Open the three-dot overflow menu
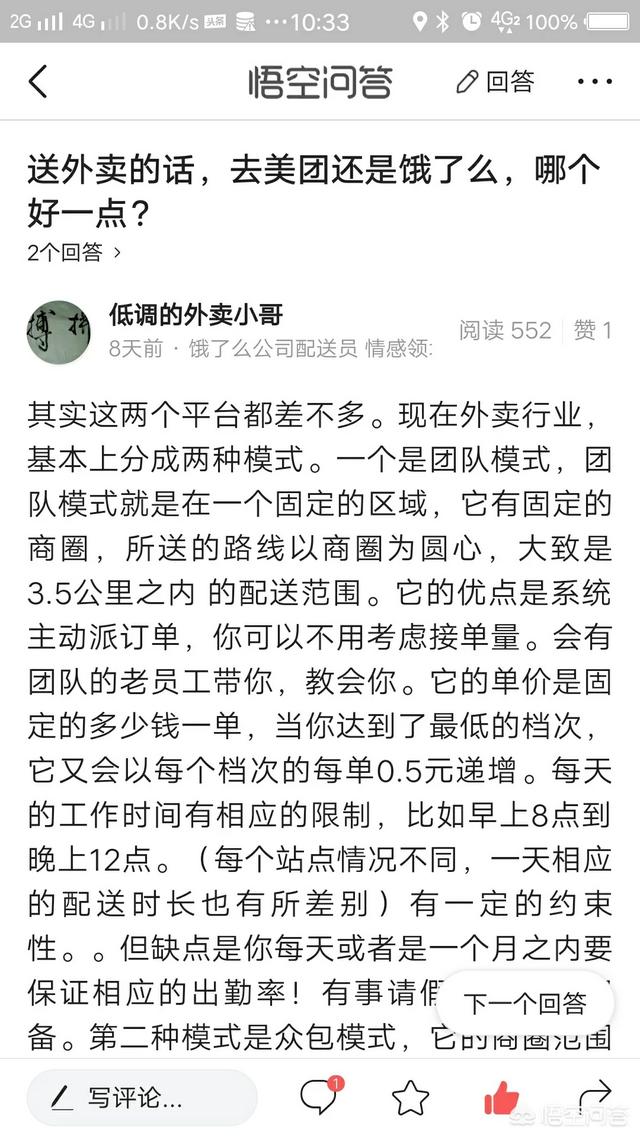The width and height of the screenshot is (640, 1138). (594, 82)
